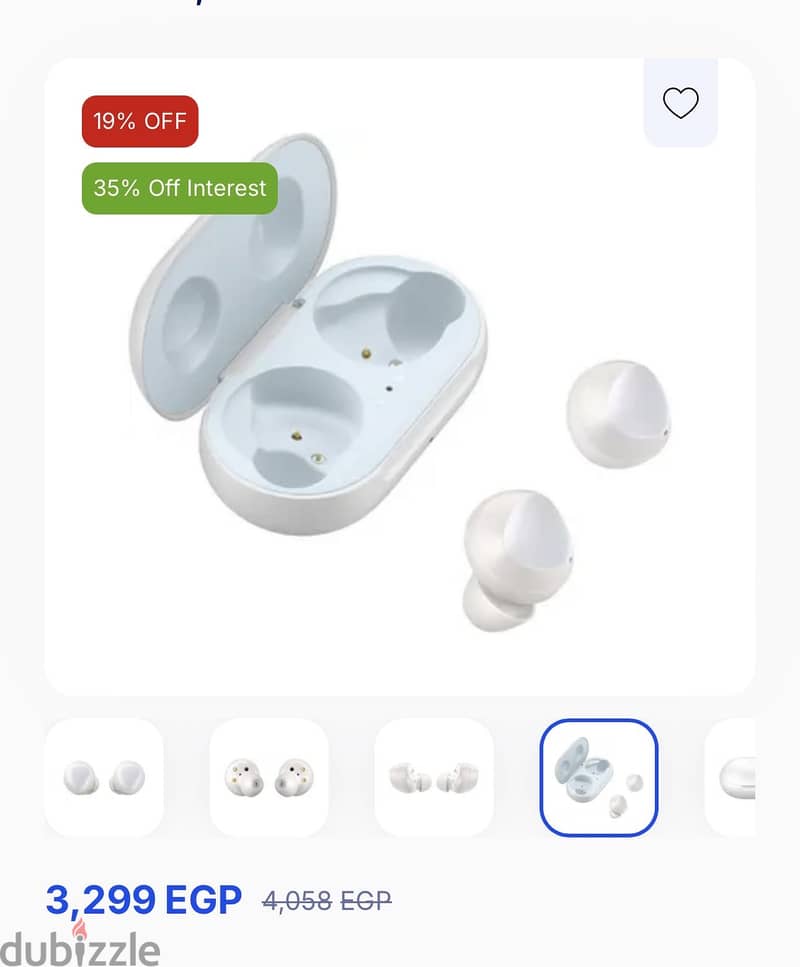Select the second thumbnail showing earbuds inner side
800x967 pixels.
(x=269, y=777)
